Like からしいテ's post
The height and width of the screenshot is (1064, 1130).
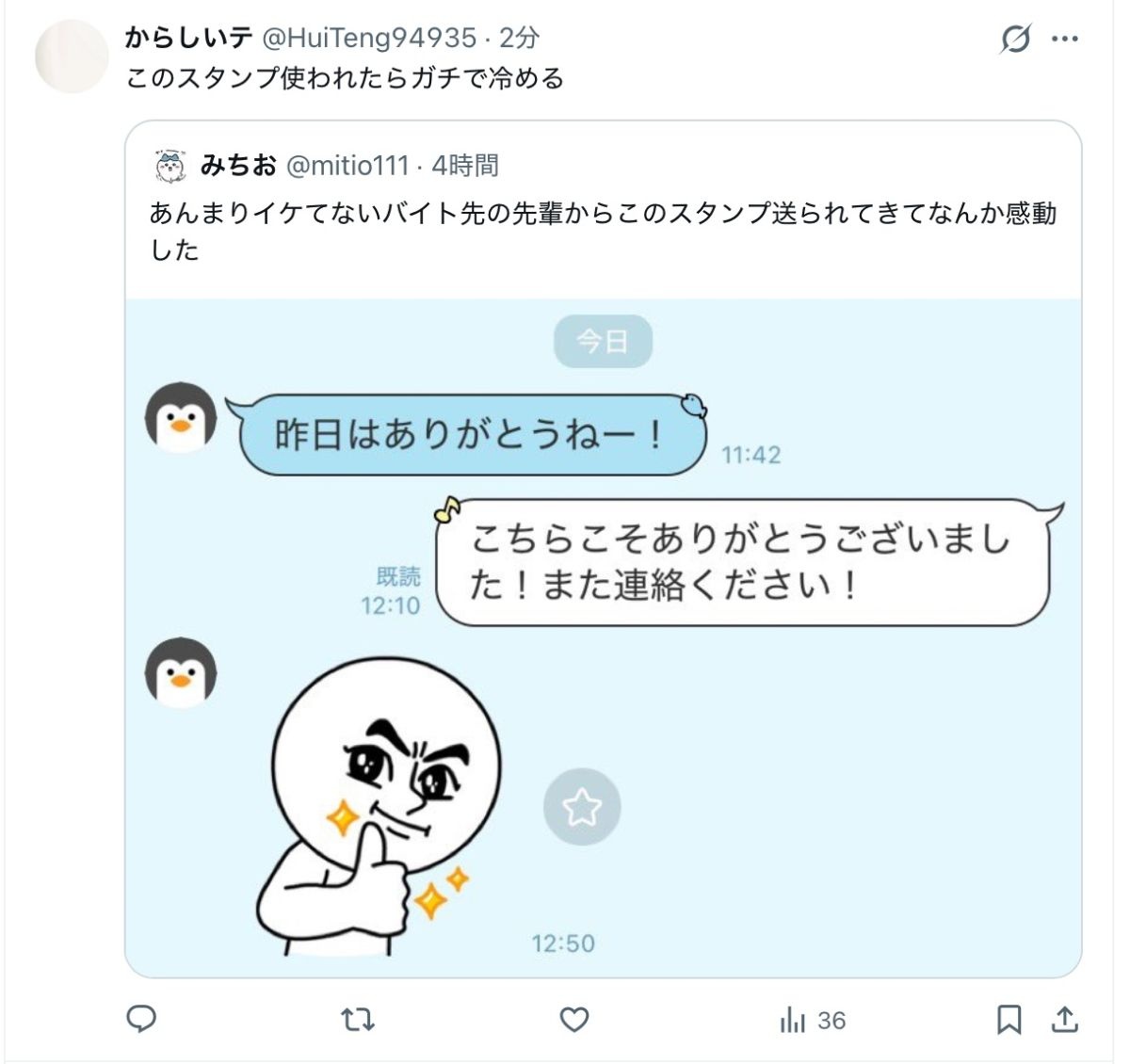tap(574, 1020)
